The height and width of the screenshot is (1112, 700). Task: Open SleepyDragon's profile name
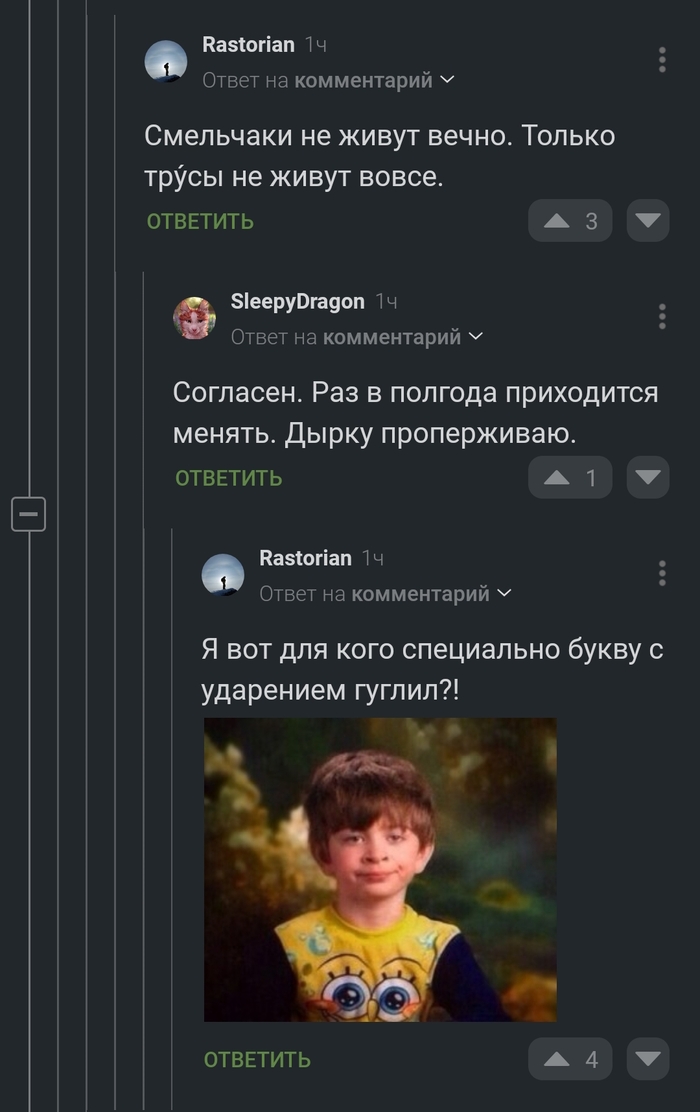pos(298,301)
